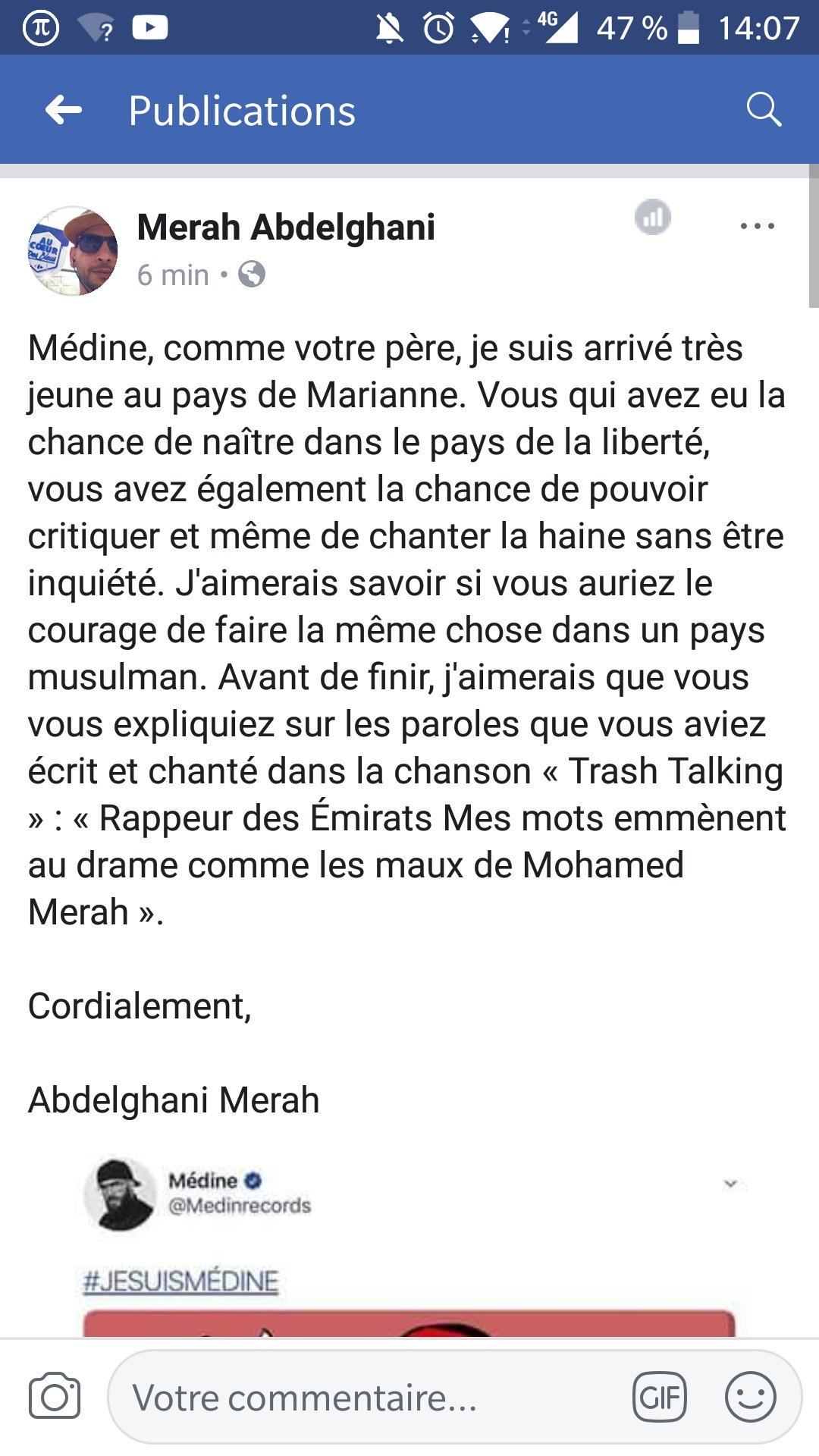Open Merah Abdelghani's profile picture
The image size is (819, 1456).
pyautogui.click(x=73, y=251)
